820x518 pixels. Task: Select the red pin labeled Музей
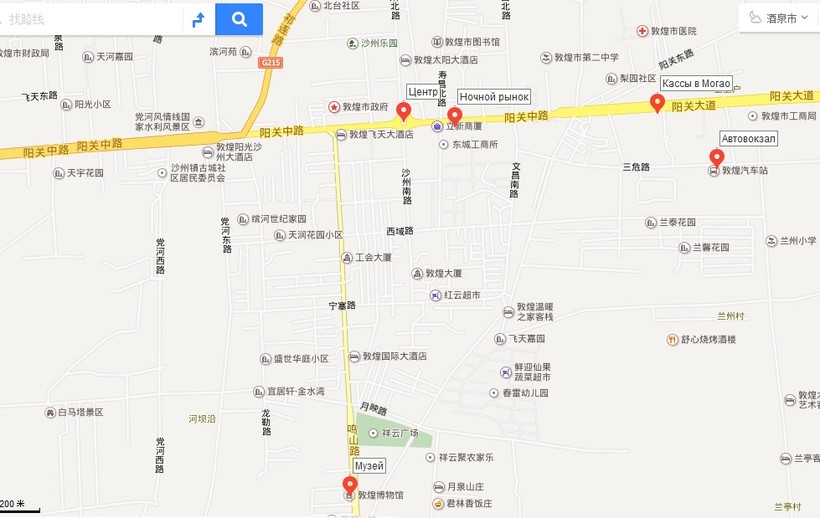pyautogui.click(x=350, y=485)
